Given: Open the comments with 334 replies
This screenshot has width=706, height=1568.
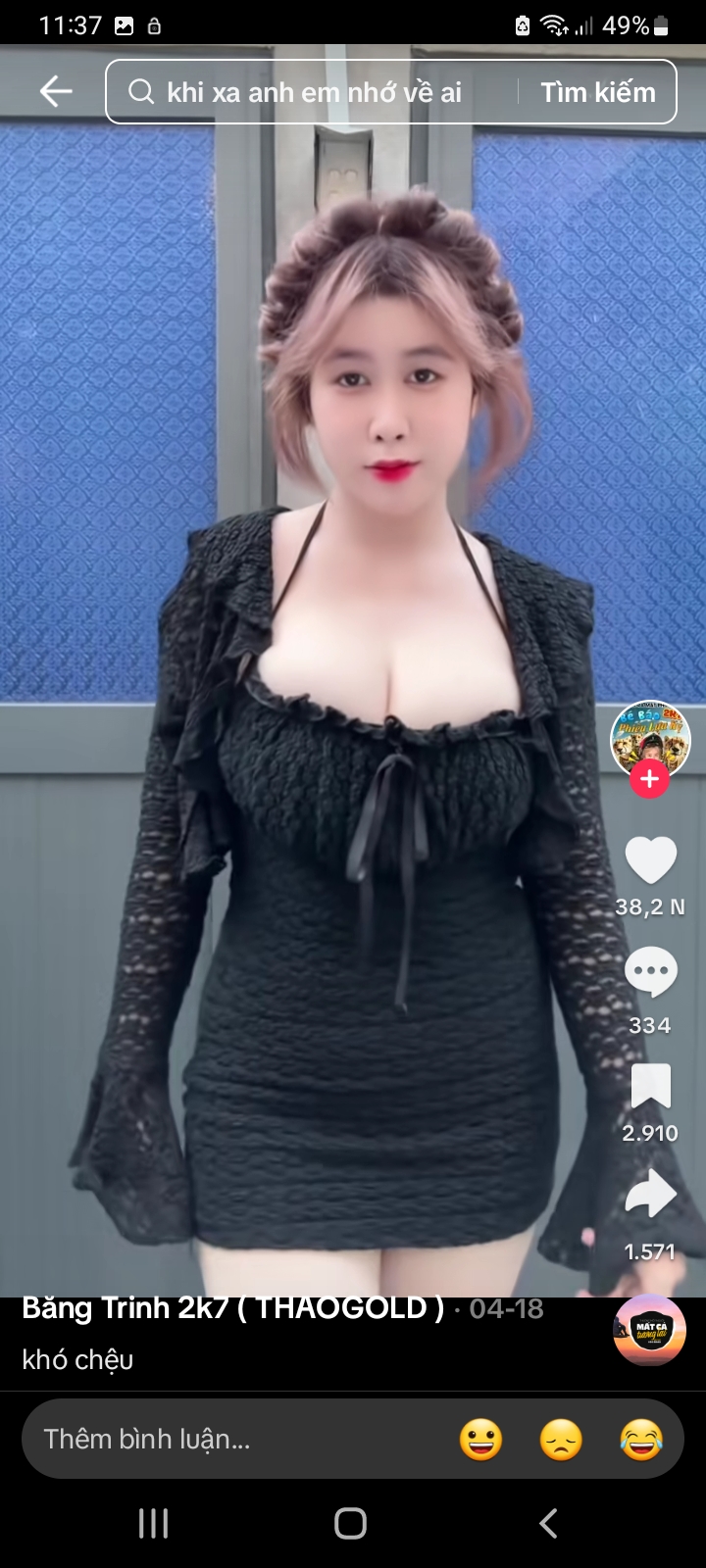Looking at the screenshot, I should tap(650, 972).
